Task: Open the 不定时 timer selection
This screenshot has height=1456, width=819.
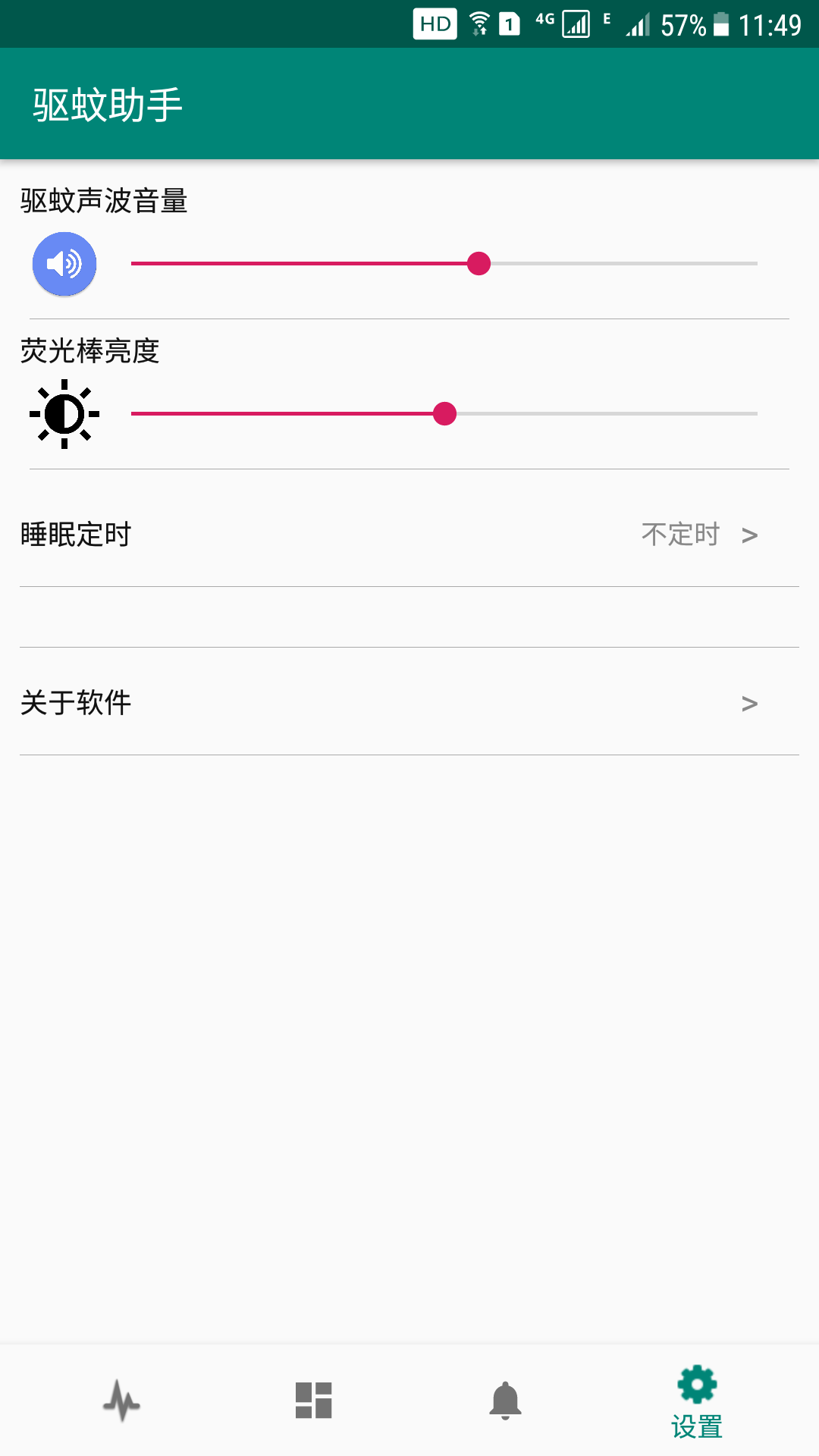Action: pos(679,535)
